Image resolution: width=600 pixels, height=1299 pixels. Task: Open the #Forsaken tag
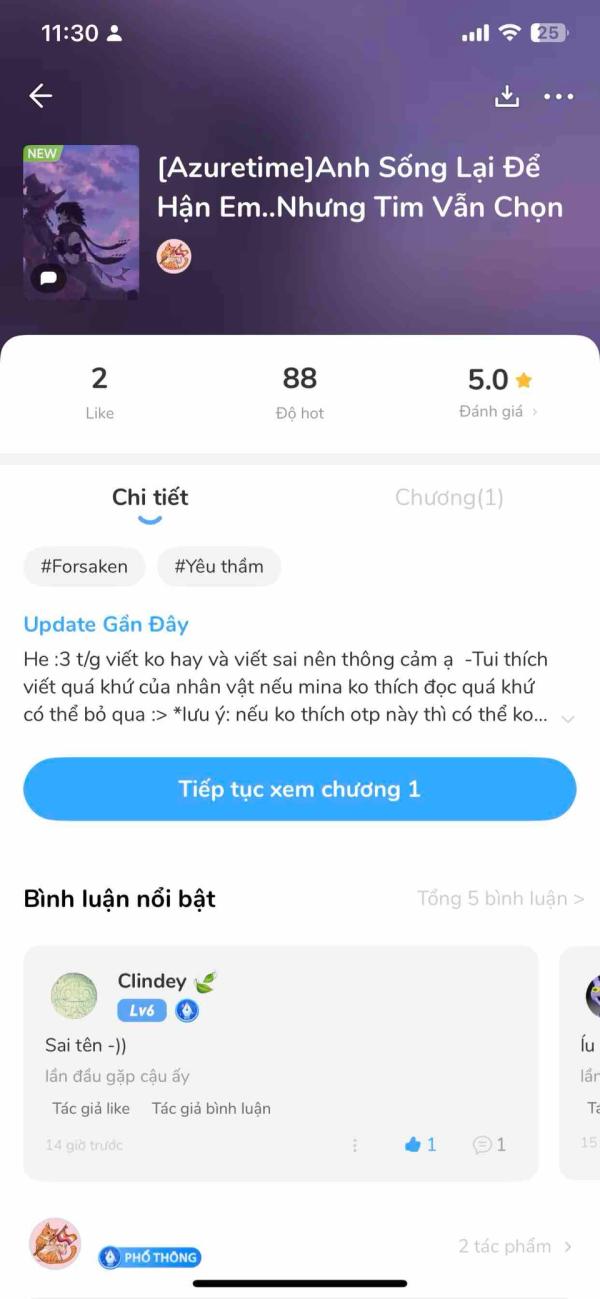point(84,567)
